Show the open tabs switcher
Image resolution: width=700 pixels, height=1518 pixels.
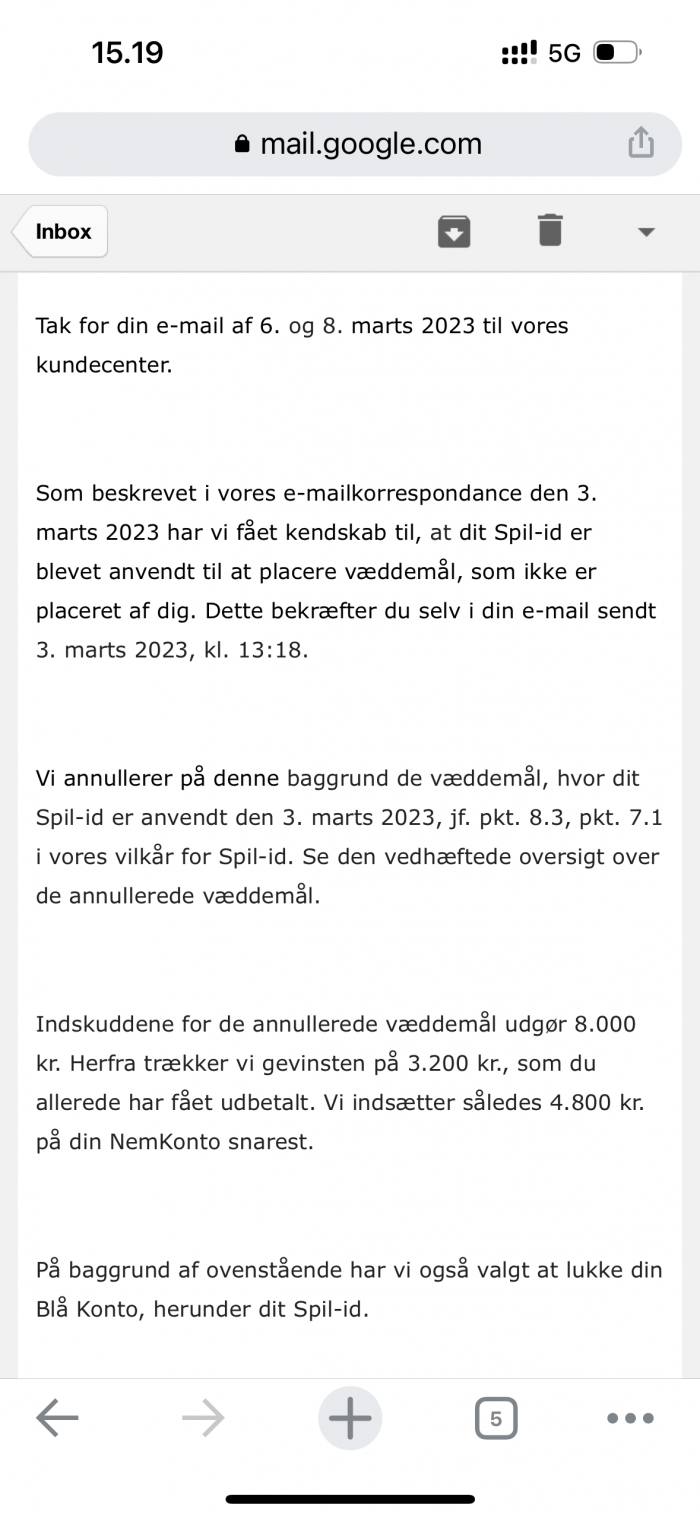(x=496, y=1418)
